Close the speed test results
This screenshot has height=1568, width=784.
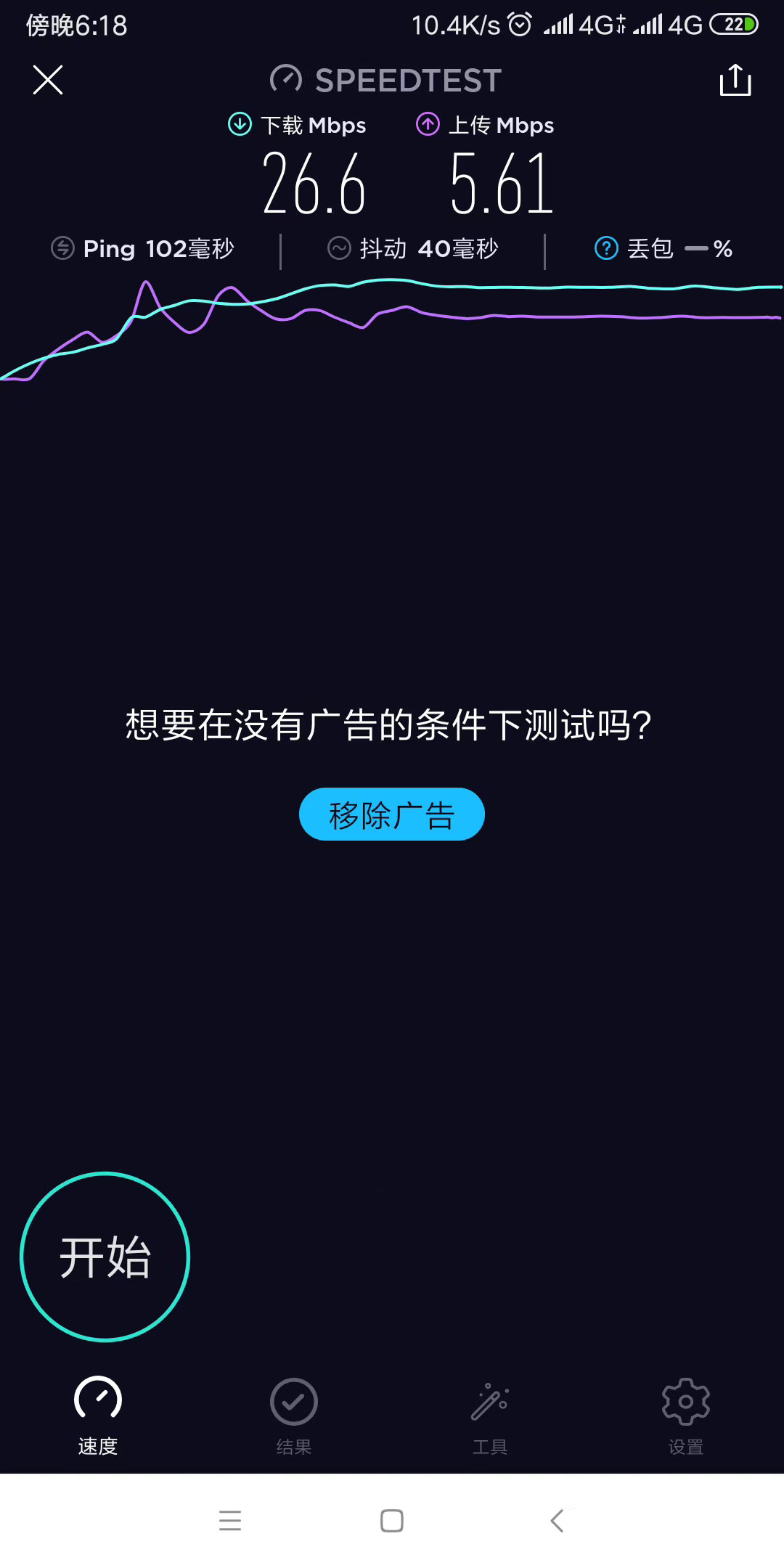click(x=48, y=80)
